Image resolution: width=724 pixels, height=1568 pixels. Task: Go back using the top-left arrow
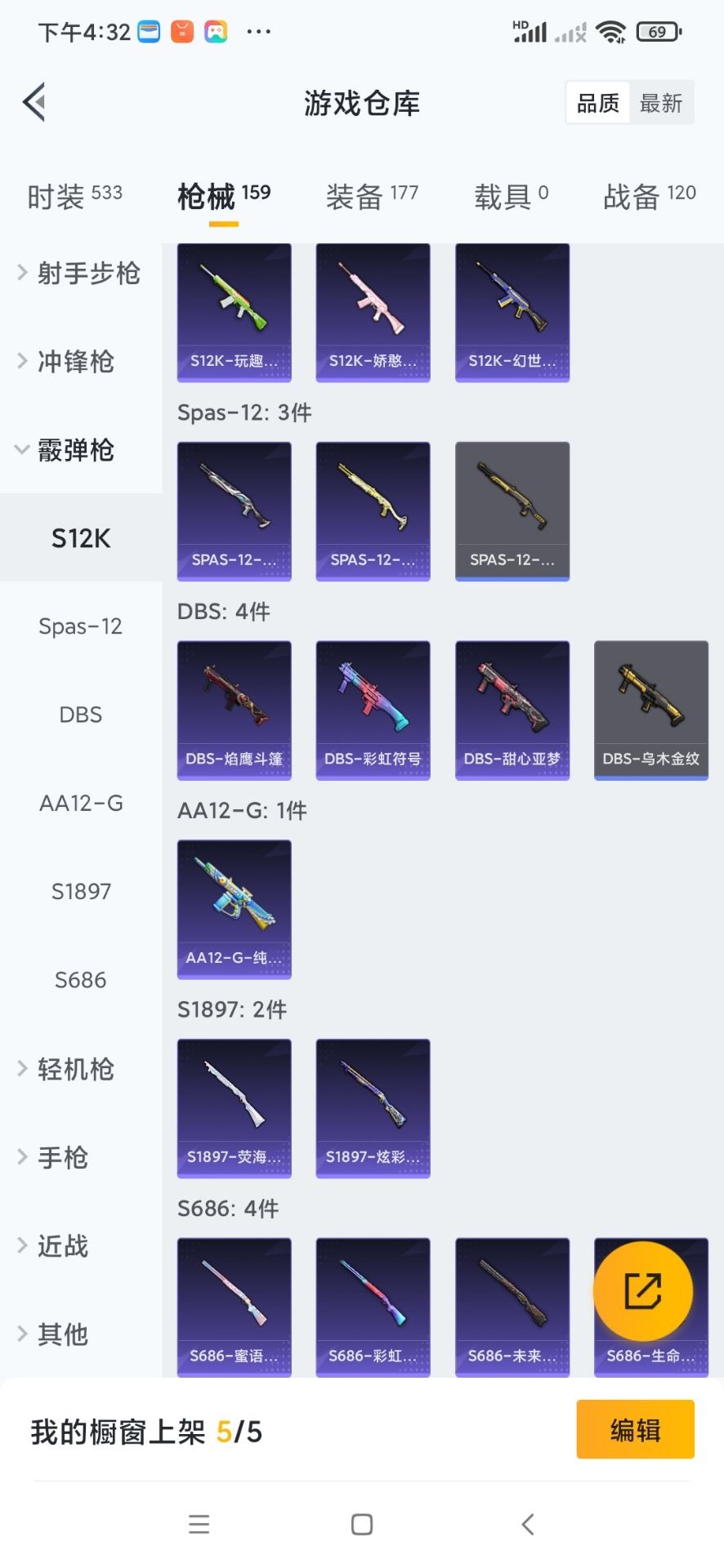34,102
